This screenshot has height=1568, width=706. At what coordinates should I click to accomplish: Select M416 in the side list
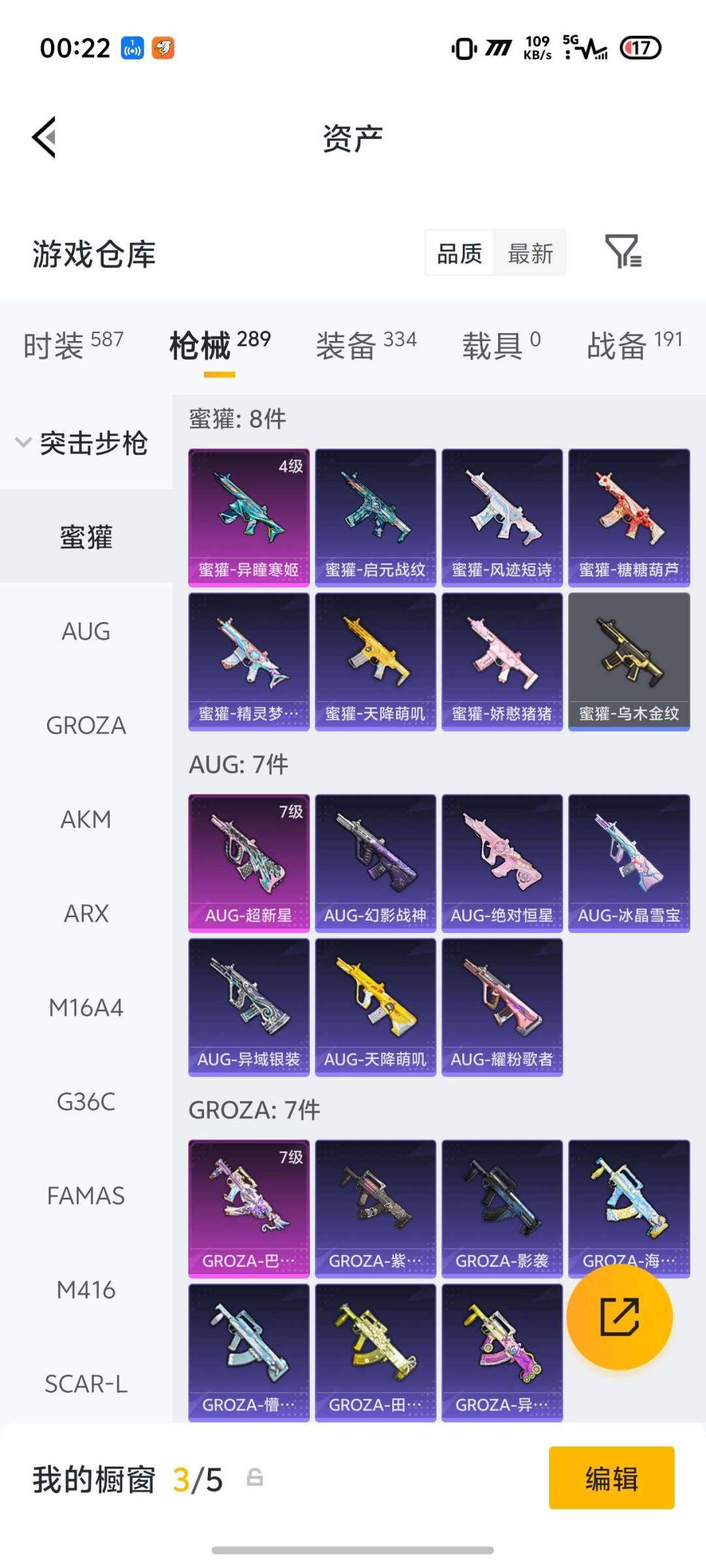tap(86, 1290)
